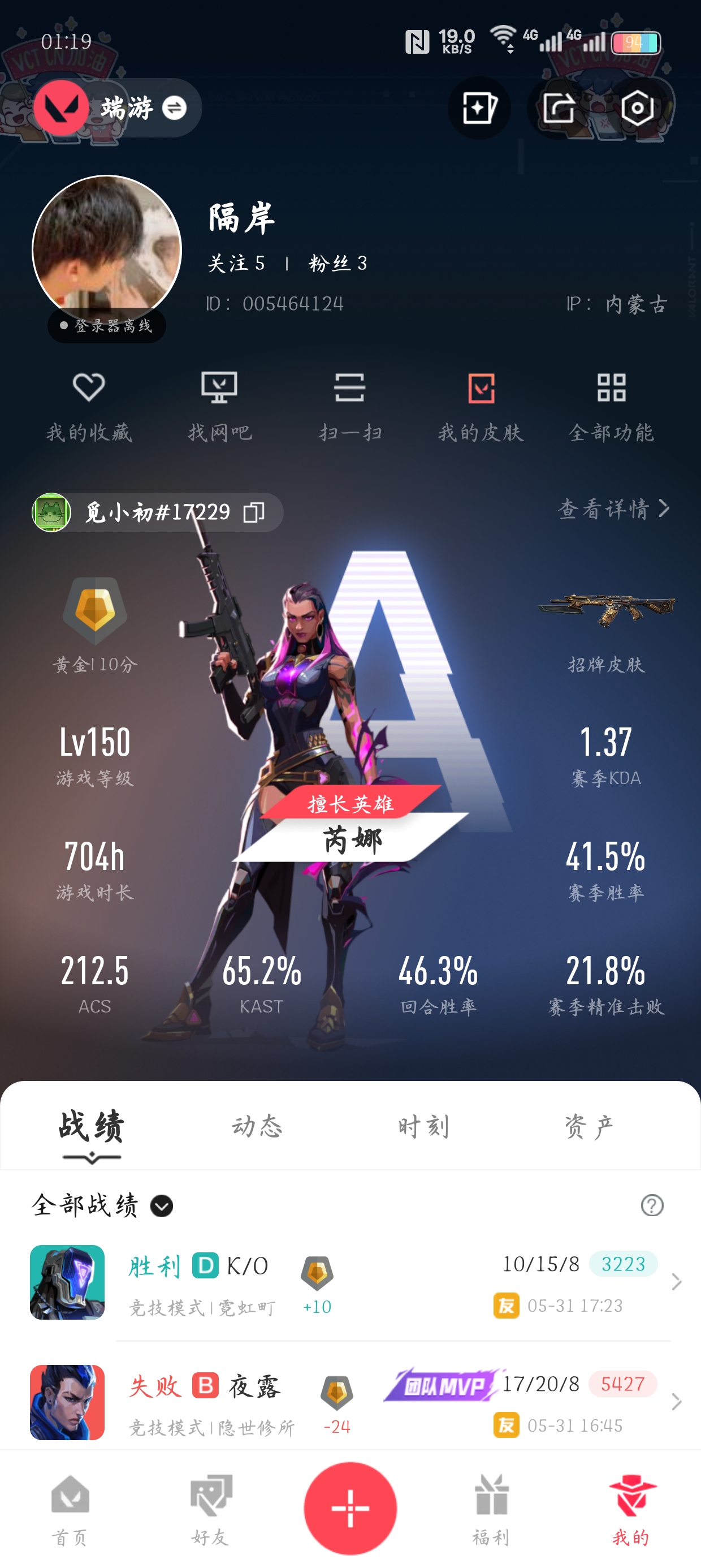Open the match records help icon

(652, 1205)
